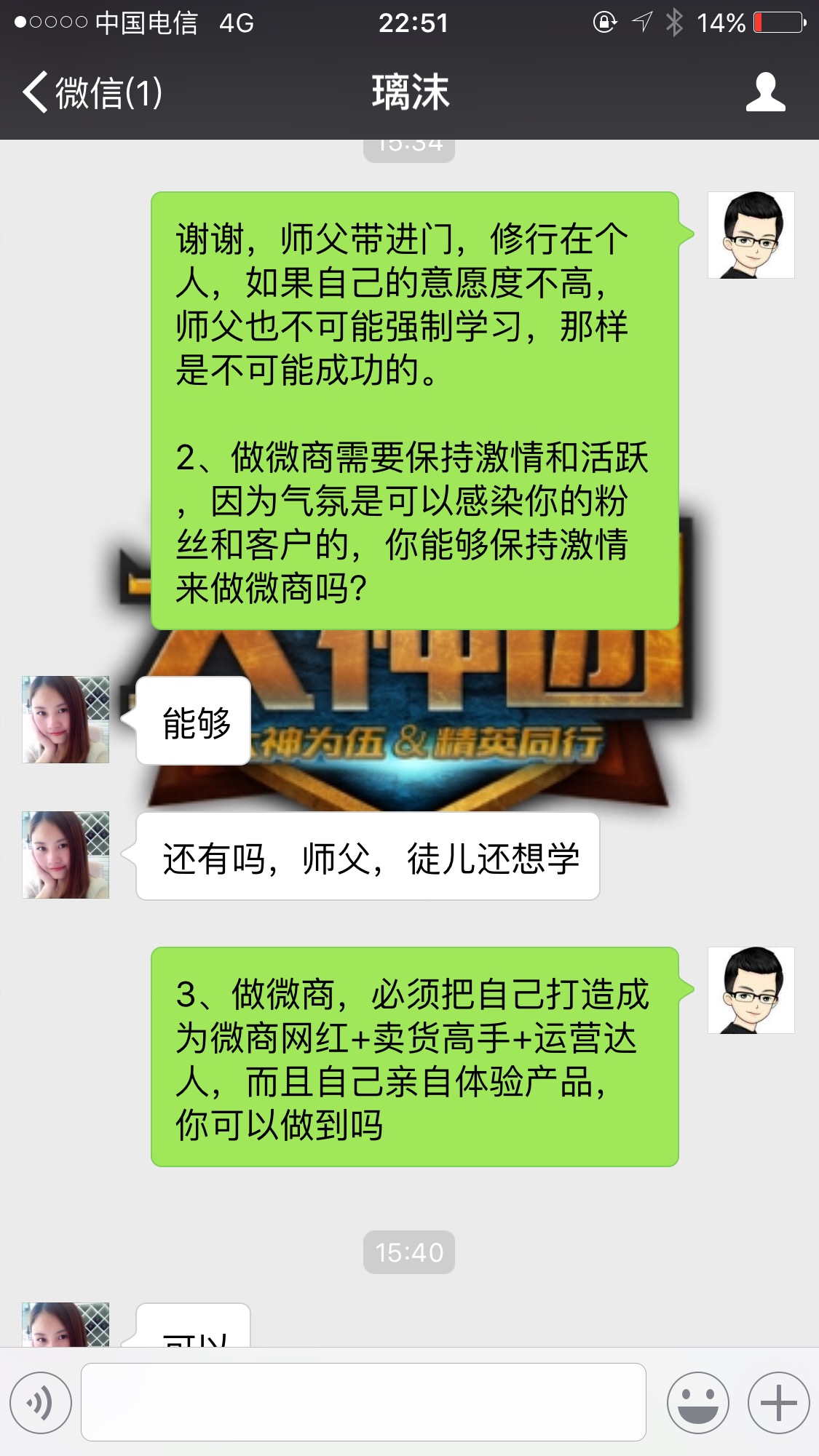Screen dimensions: 819x1456
Task: Open the plus attachments menu
Action: [x=778, y=1402]
